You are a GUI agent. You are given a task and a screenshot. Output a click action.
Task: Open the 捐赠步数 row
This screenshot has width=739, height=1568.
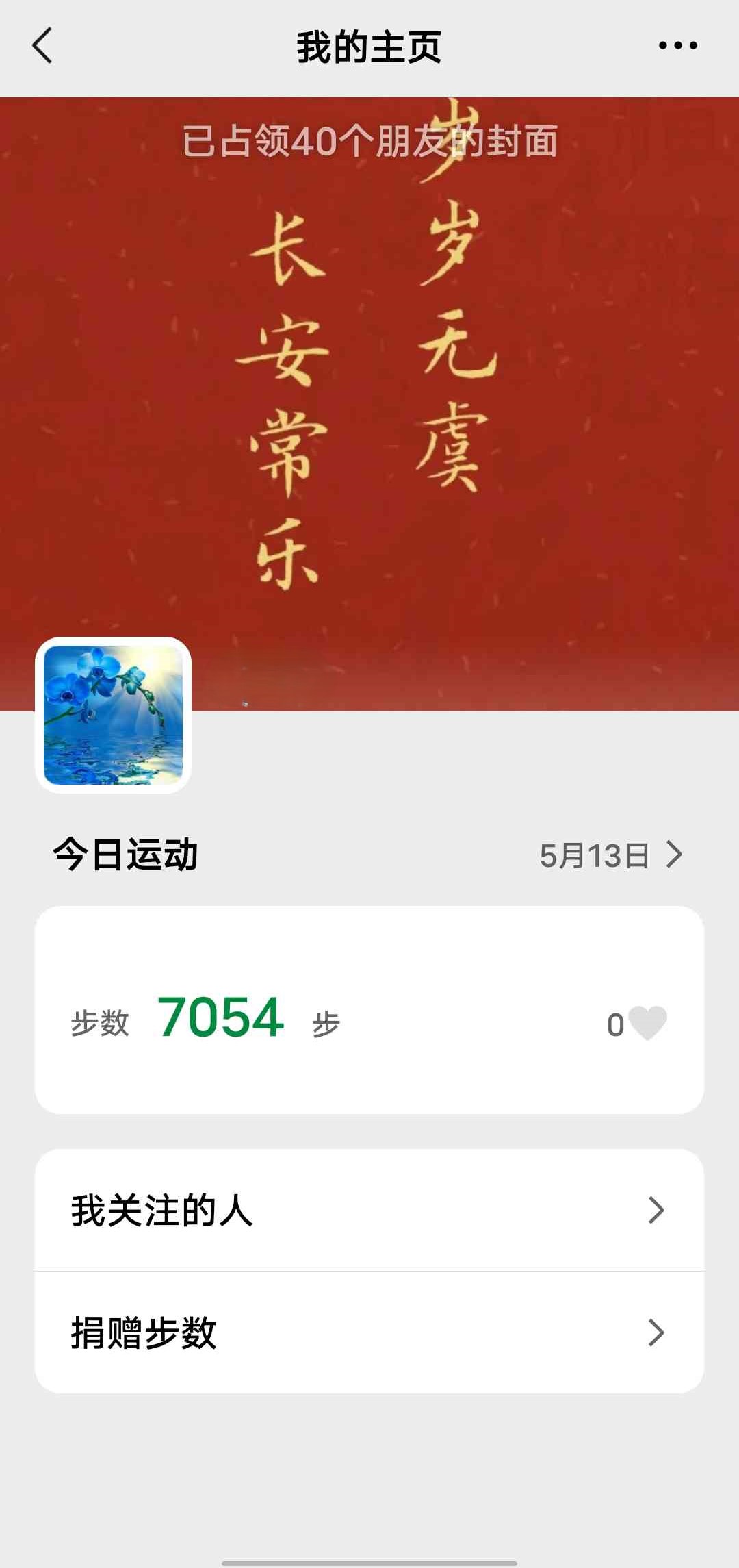click(x=369, y=1332)
